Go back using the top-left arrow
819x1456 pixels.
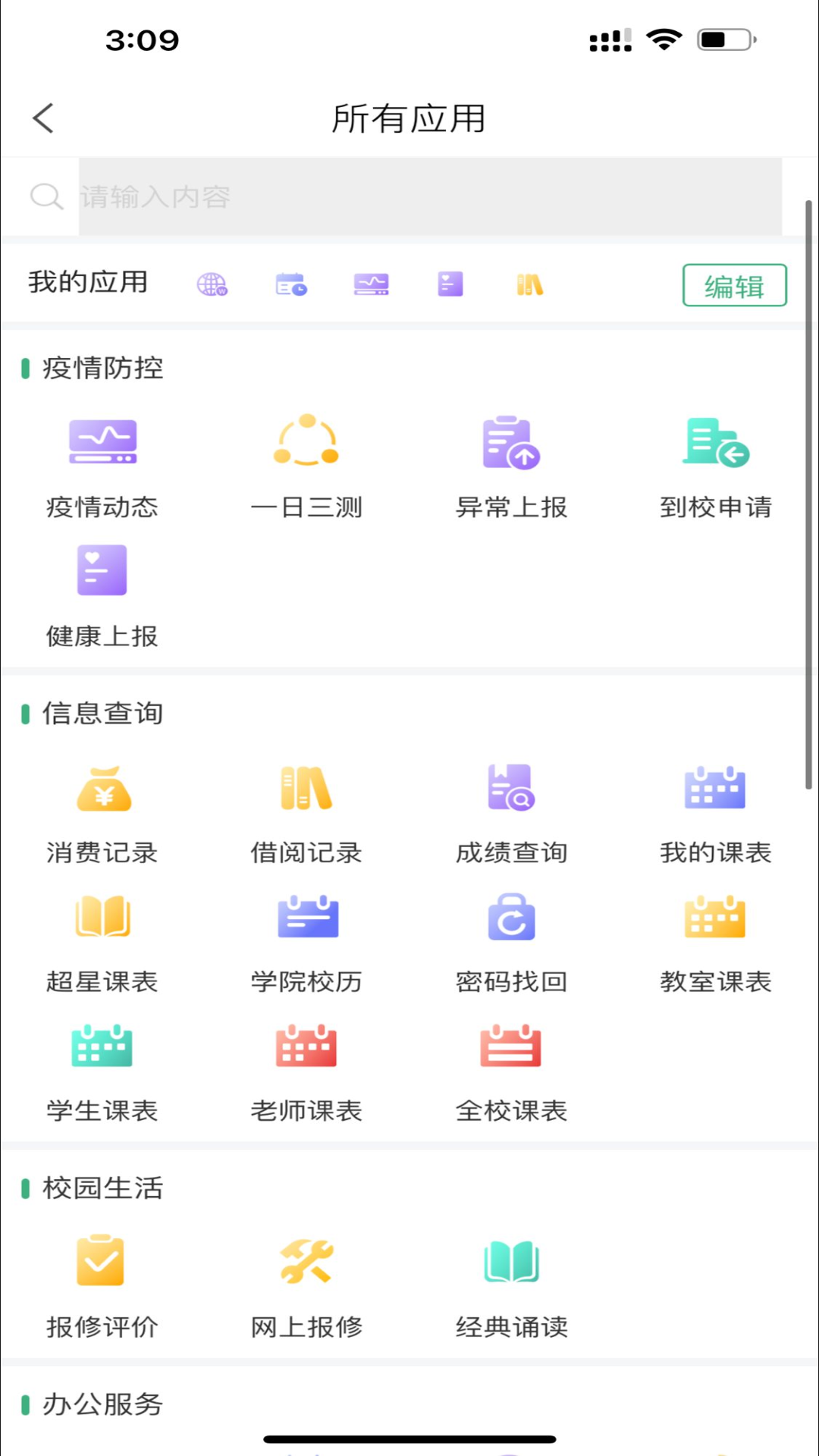43,118
